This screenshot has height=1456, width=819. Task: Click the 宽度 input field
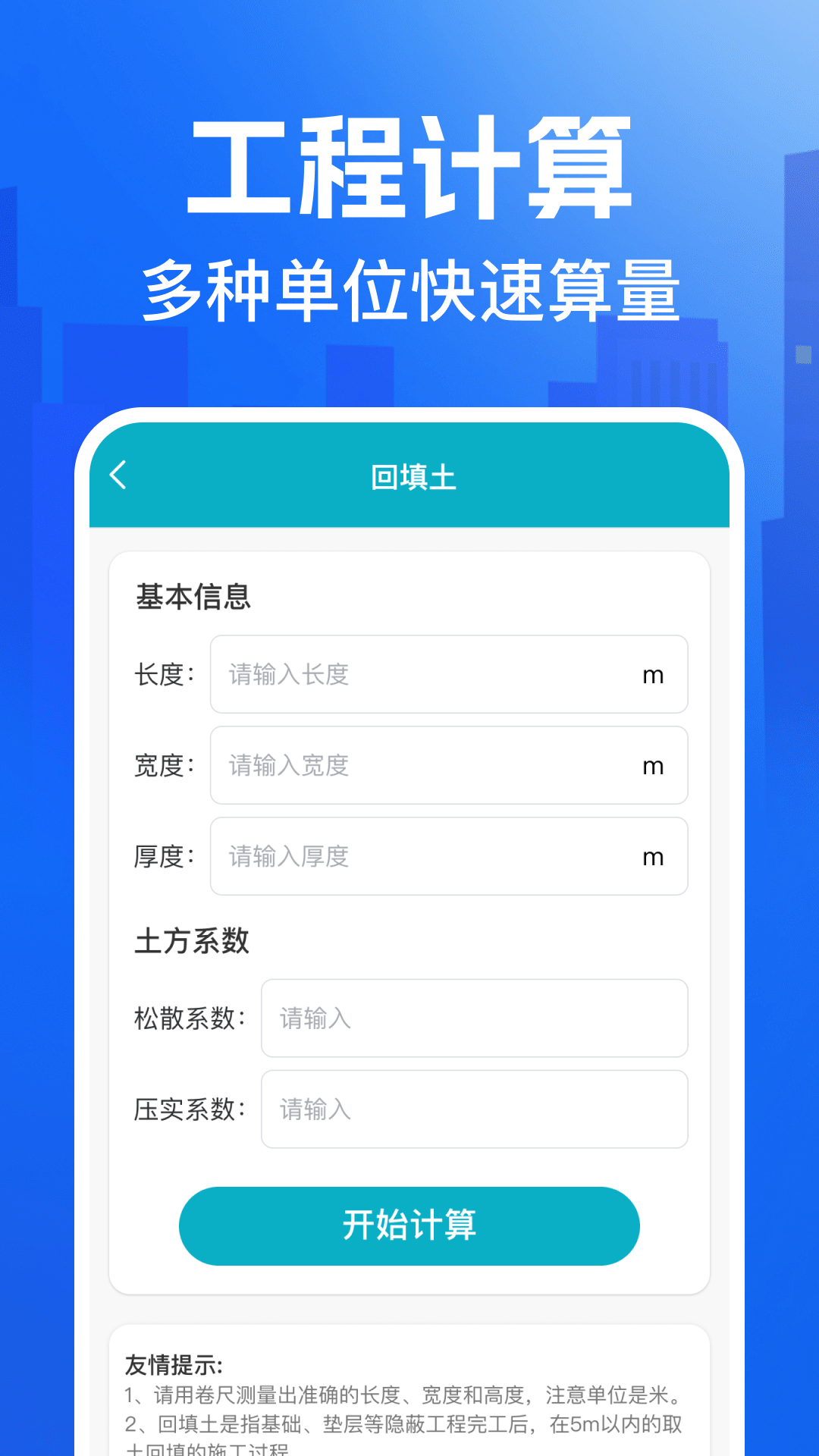(449, 765)
